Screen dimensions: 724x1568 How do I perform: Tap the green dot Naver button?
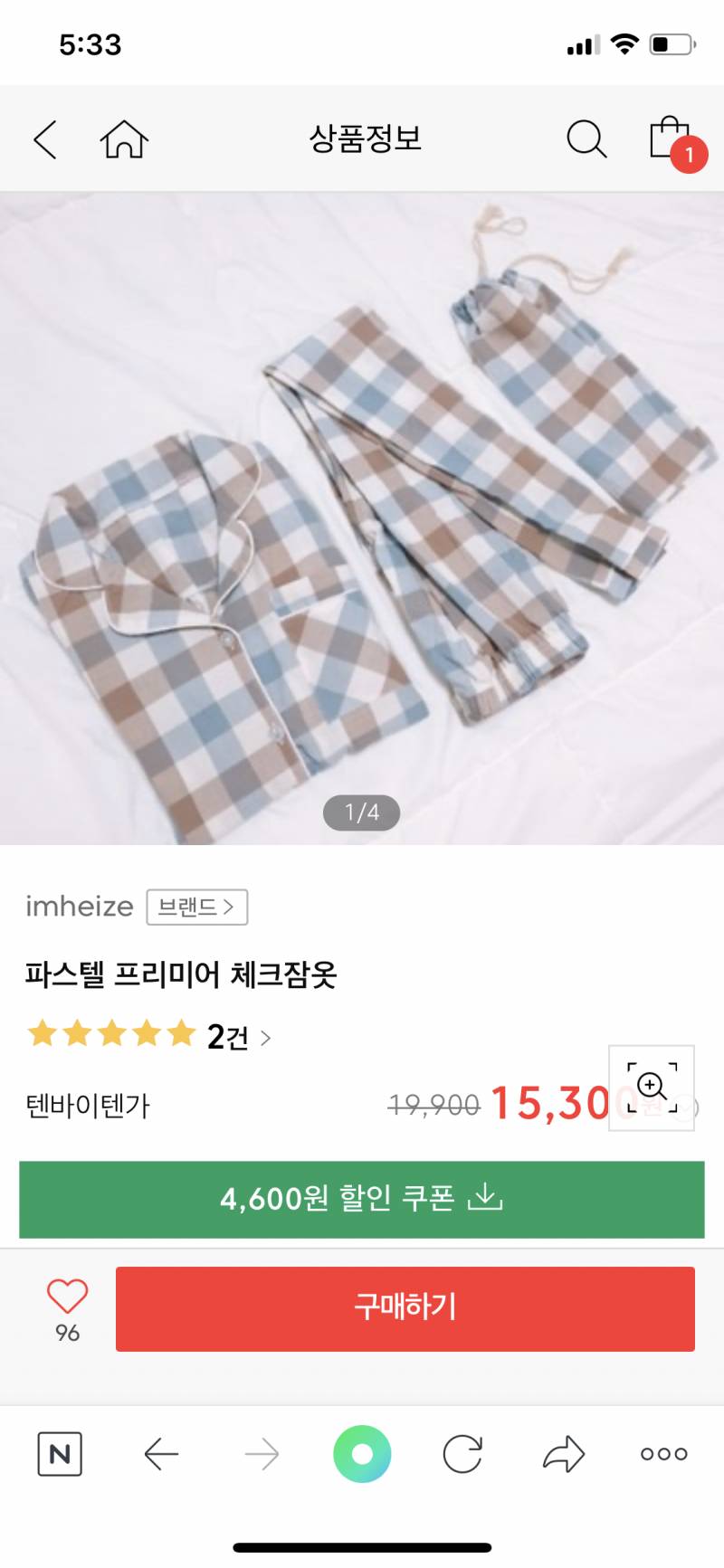(362, 1454)
